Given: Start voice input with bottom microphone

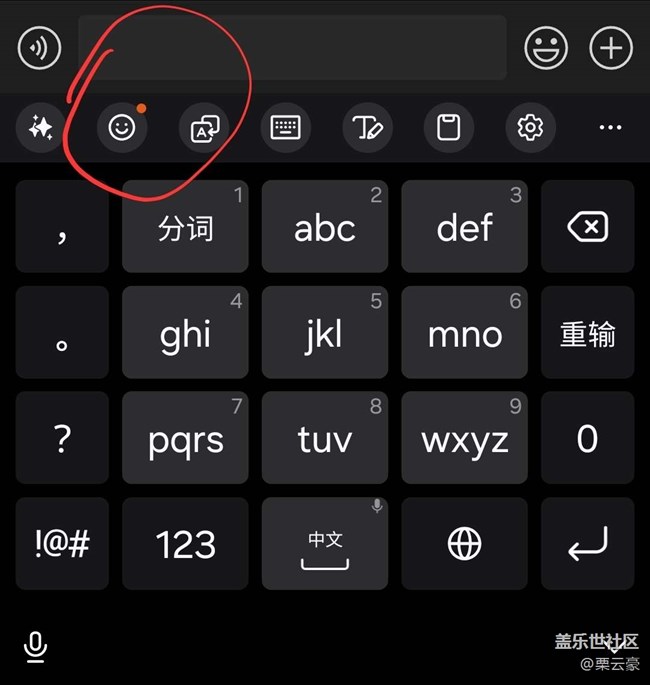Looking at the screenshot, I should point(35,647).
